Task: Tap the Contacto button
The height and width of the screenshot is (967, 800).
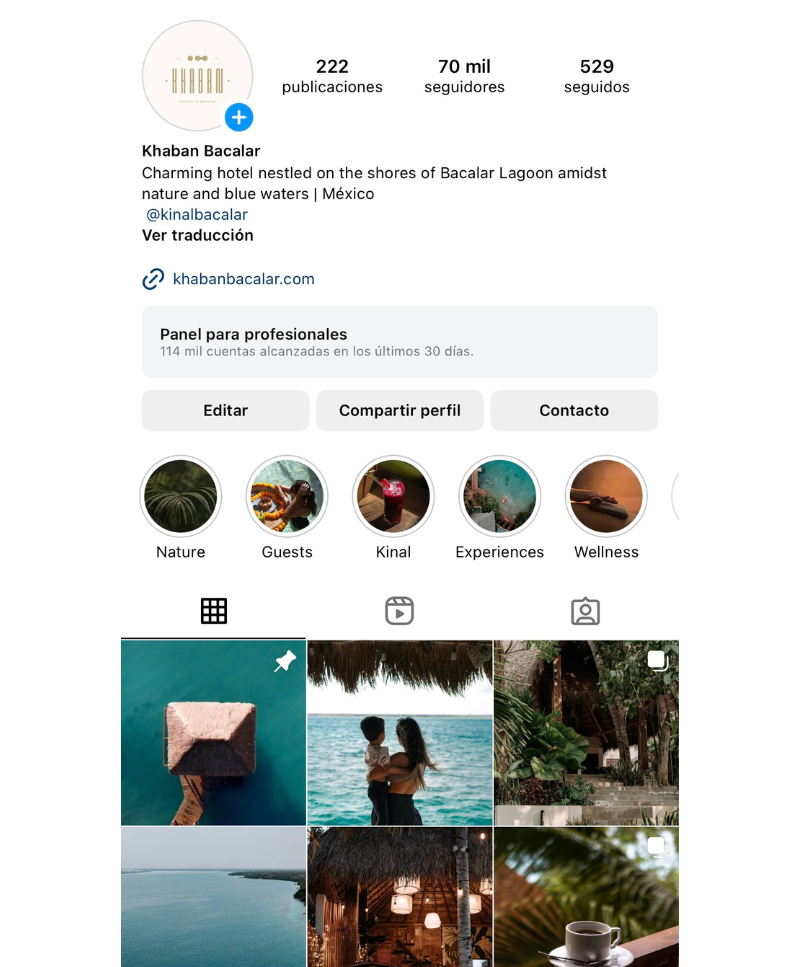Action: (x=574, y=410)
